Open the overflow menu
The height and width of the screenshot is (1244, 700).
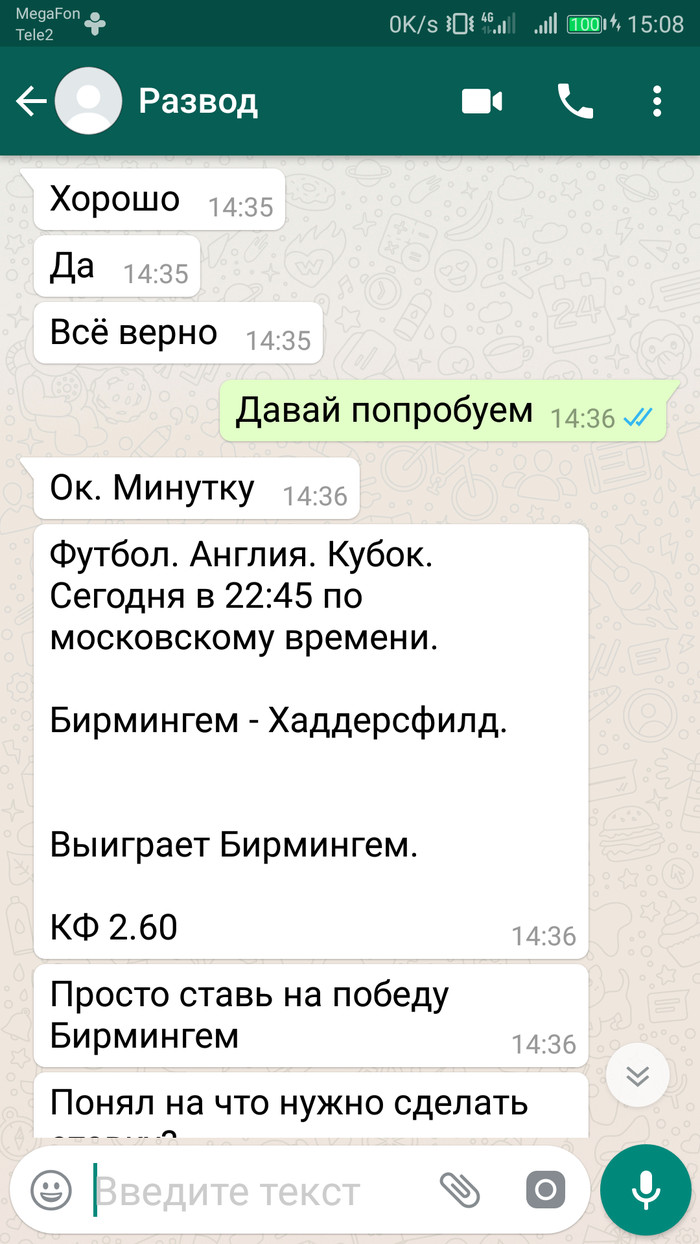(x=657, y=101)
